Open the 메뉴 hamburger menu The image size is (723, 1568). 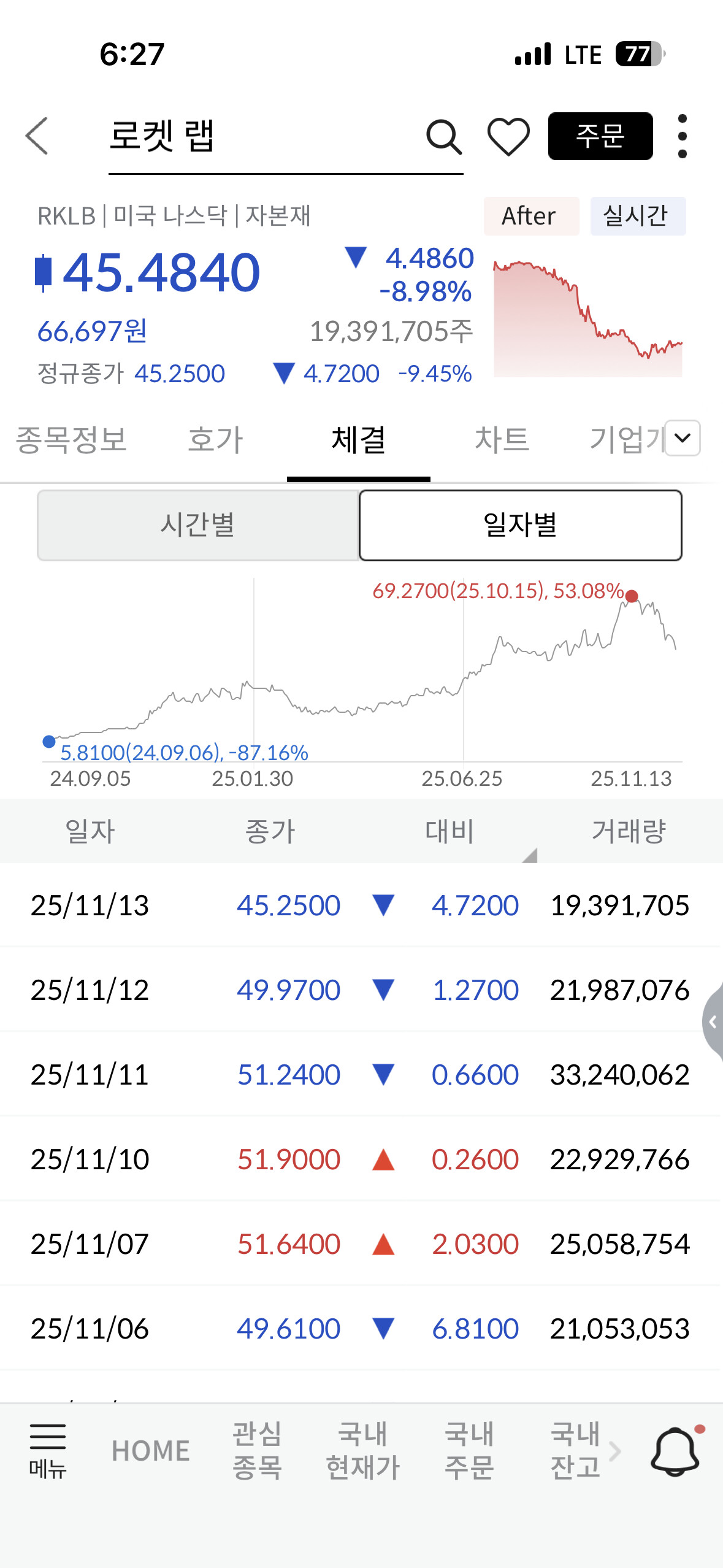[48, 1450]
